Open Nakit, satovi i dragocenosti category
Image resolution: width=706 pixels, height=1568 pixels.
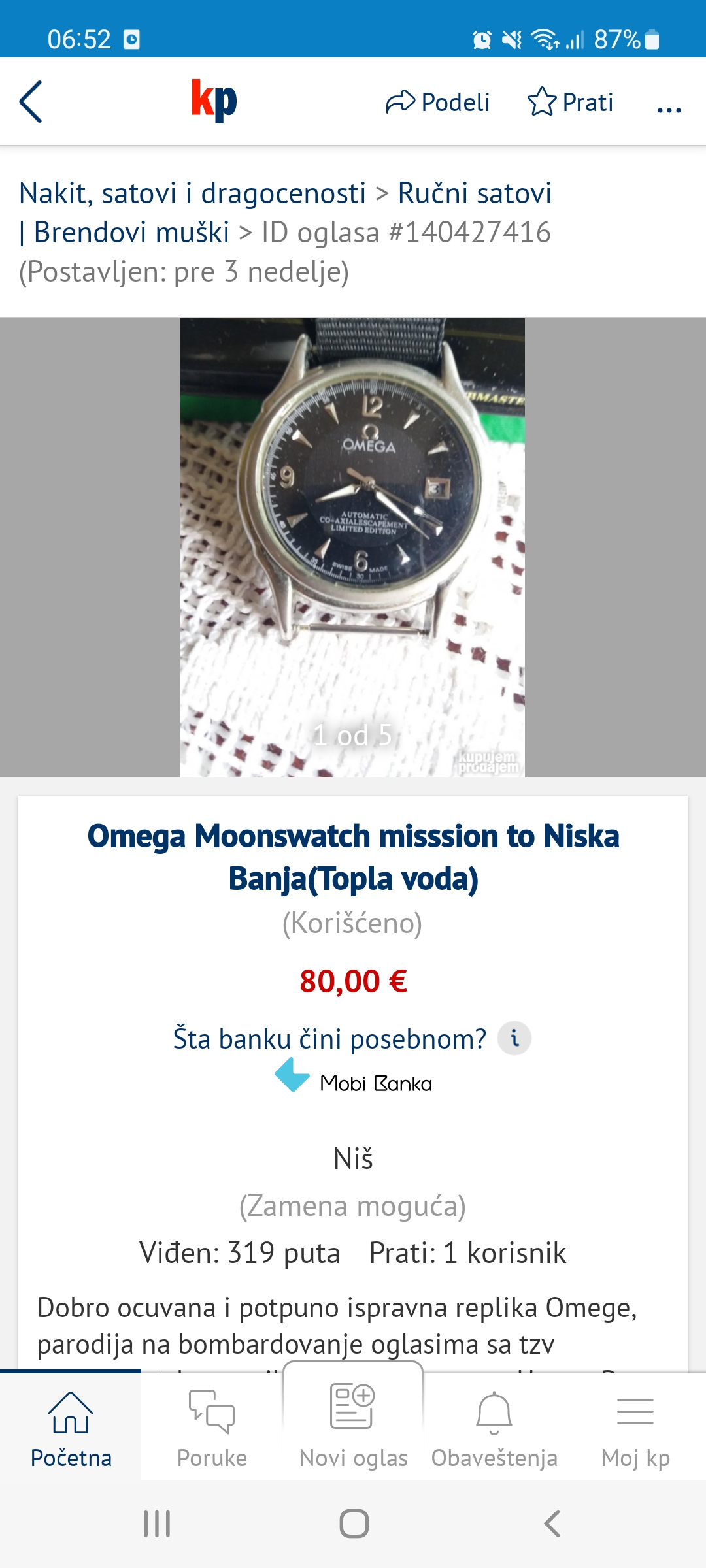pos(192,193)
